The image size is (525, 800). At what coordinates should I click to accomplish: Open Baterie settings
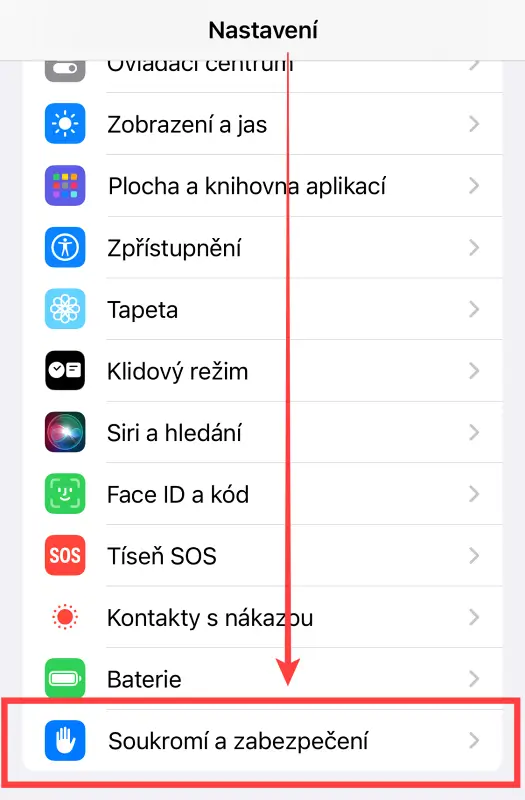coord(262,679)
